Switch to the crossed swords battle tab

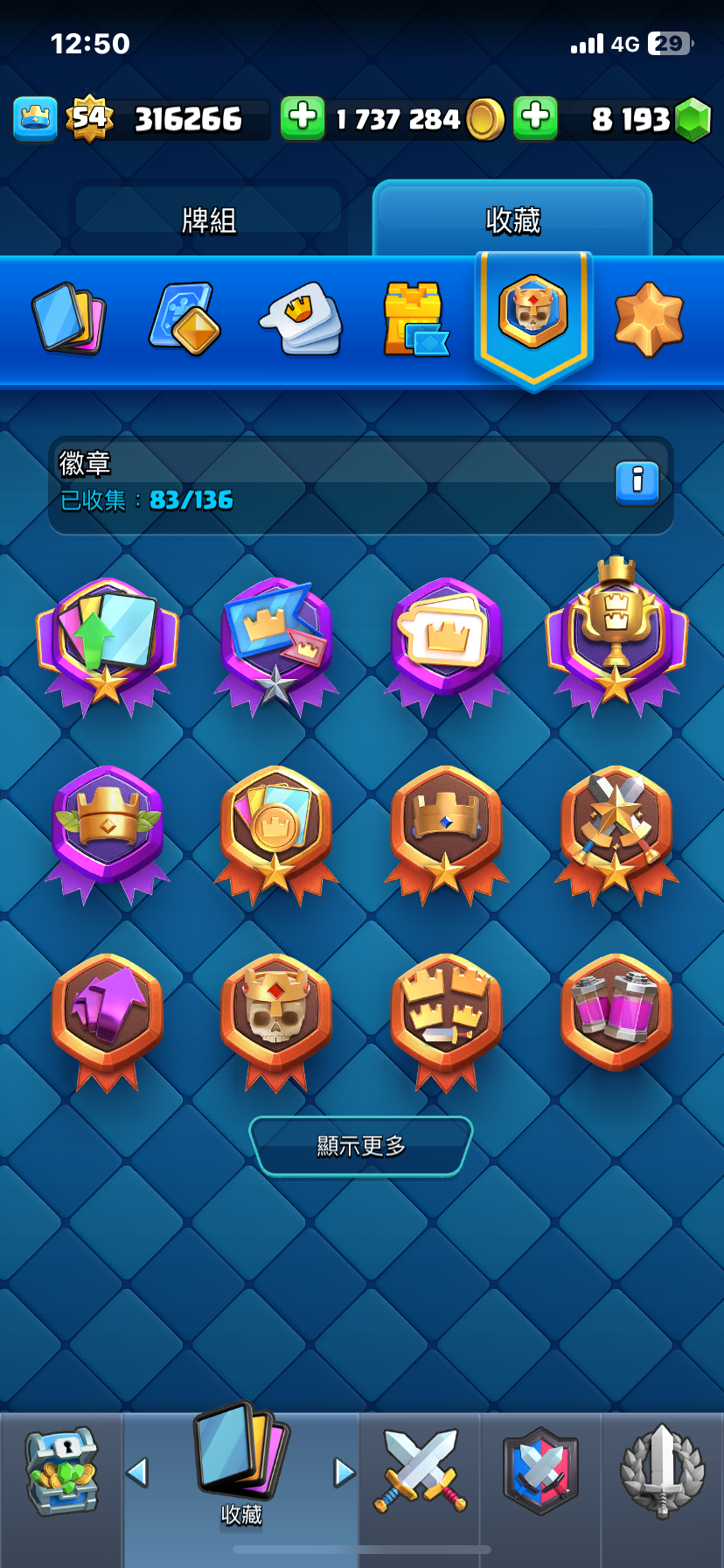(420, 1472)
